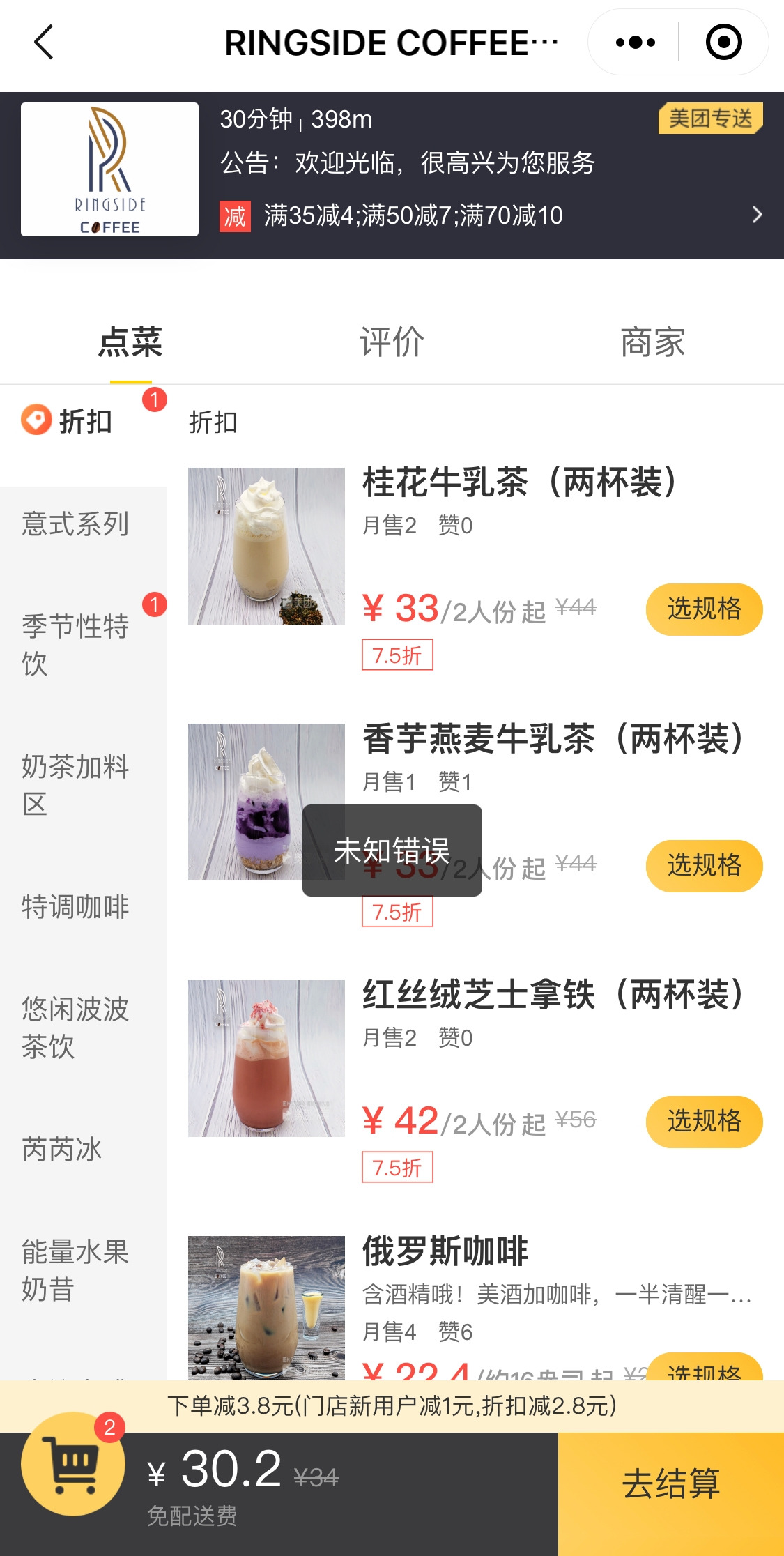
Task: Switch to the 商家 tab
Action: (x=653, y=342)
